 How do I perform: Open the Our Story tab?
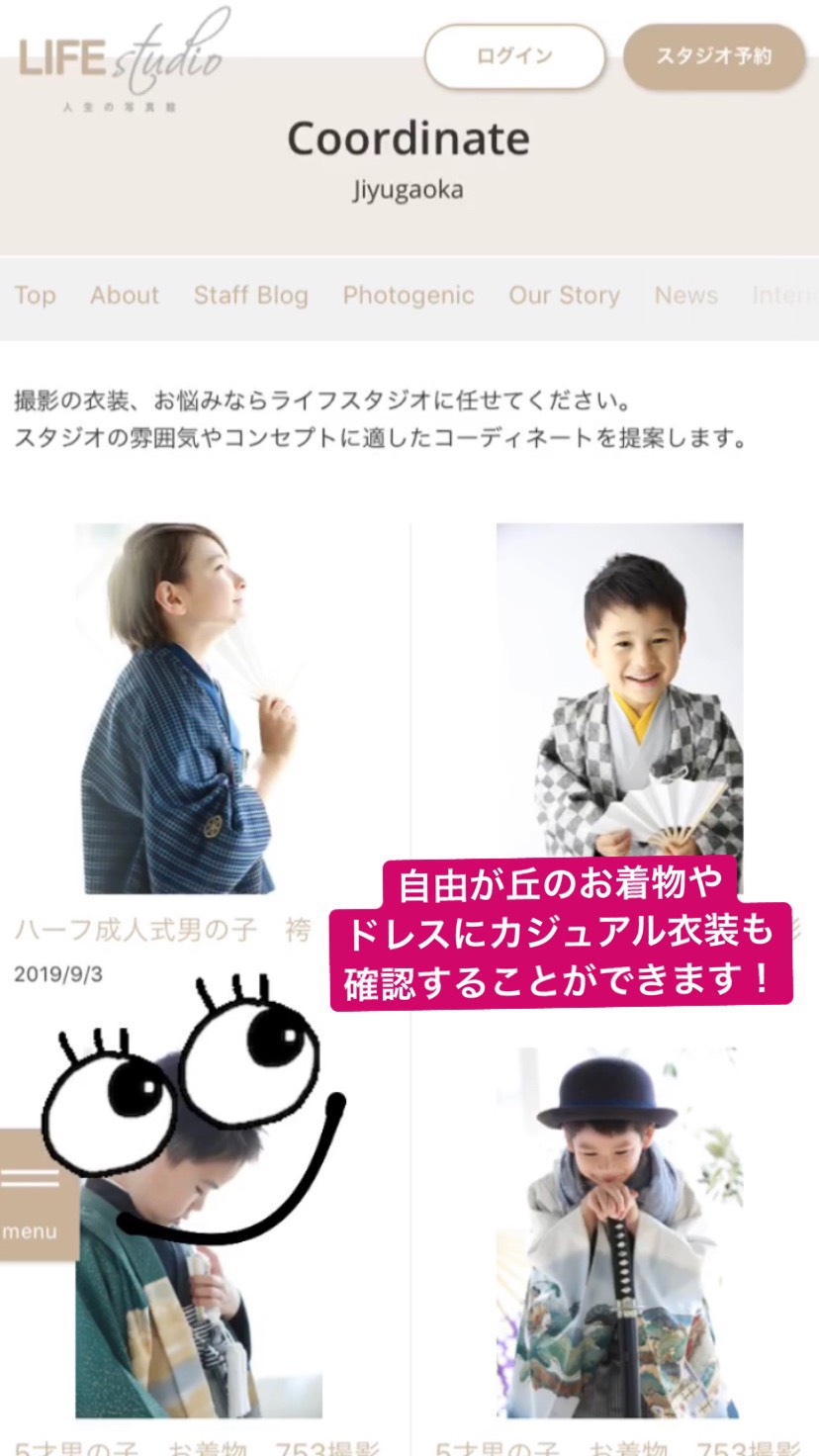point(564,296)
